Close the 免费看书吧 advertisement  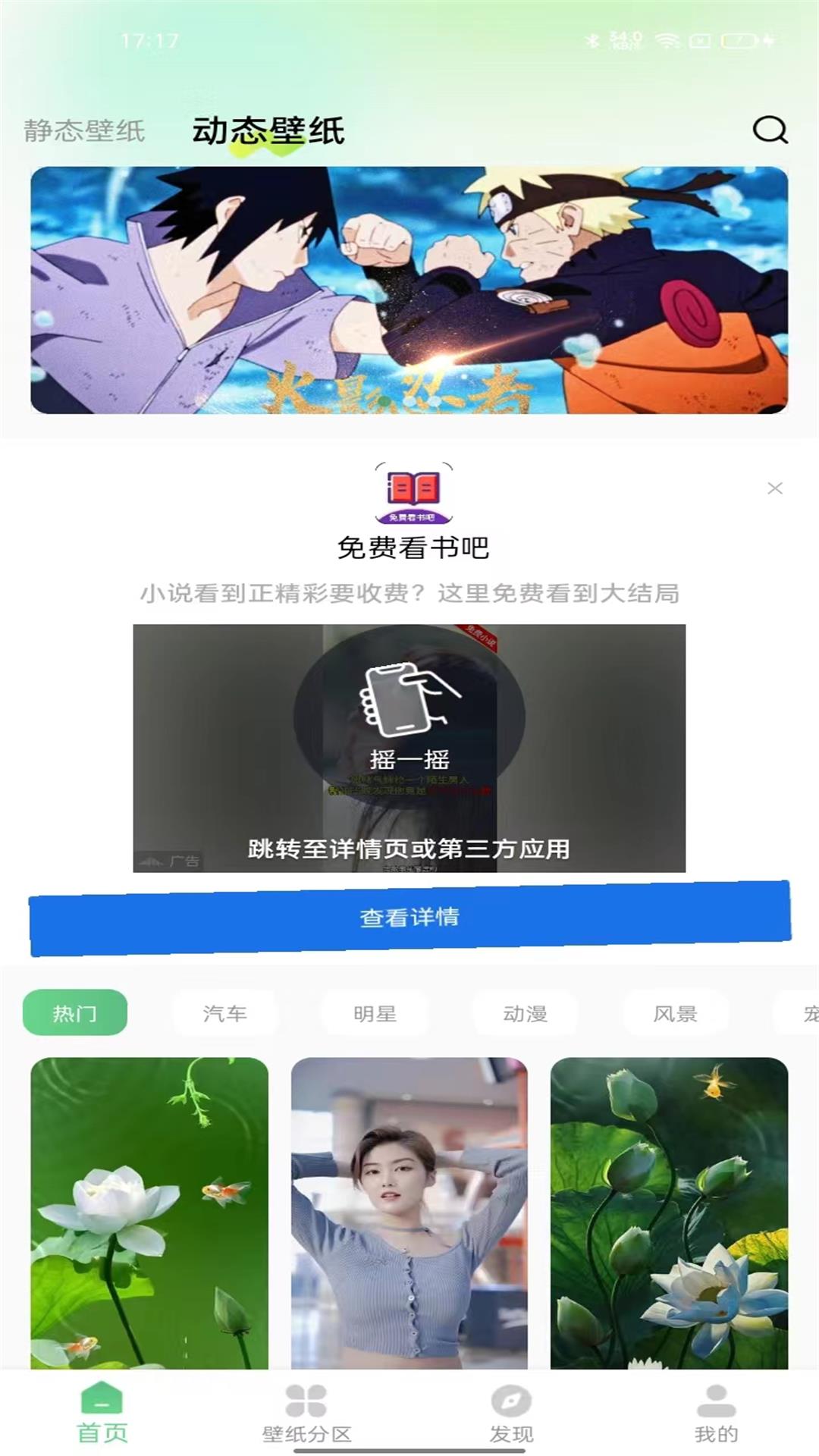[x=776, y=488]
